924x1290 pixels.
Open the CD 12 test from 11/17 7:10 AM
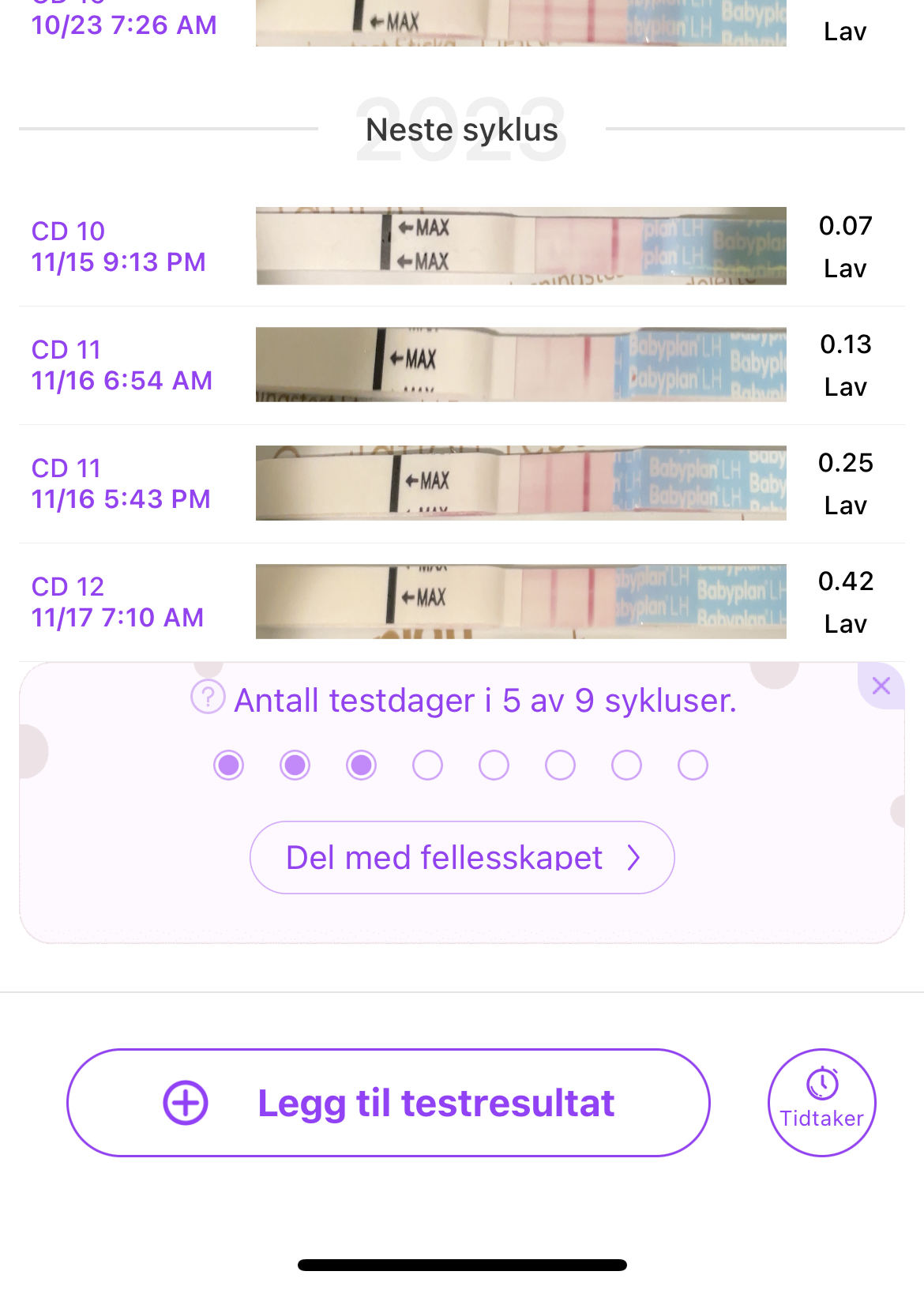[x=461, y=602]
